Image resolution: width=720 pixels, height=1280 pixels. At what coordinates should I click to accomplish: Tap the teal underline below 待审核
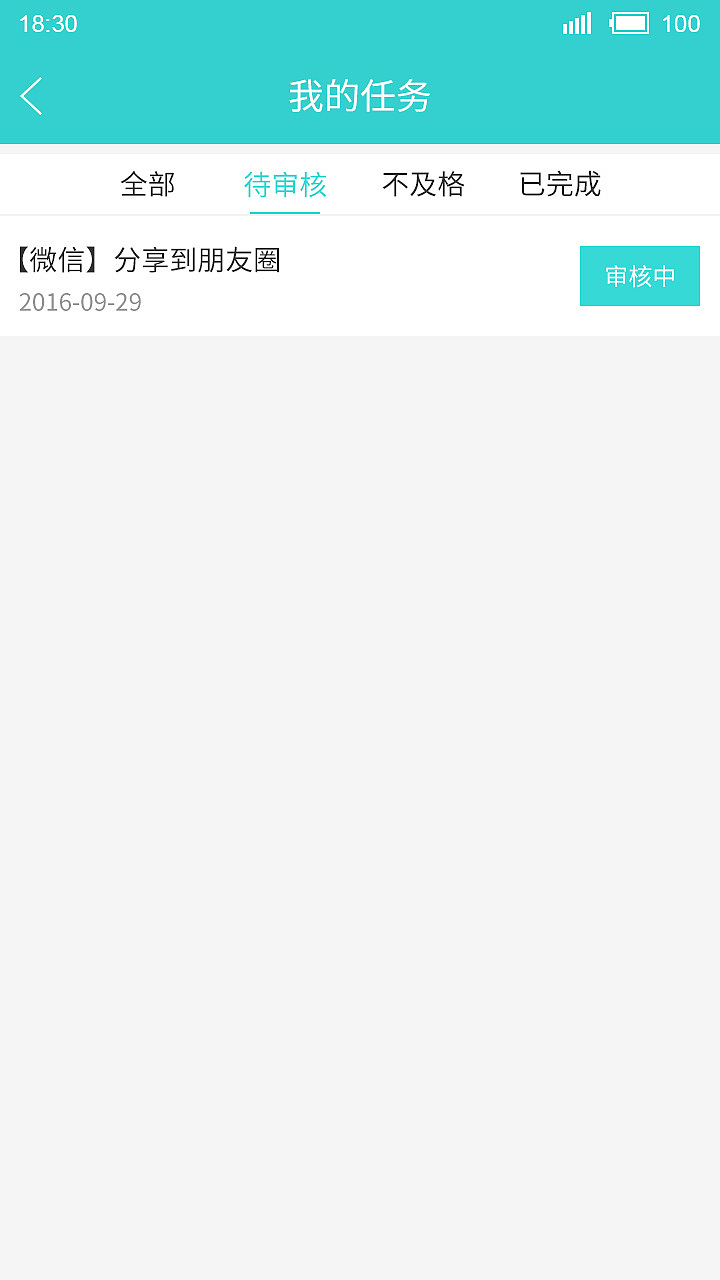[x=285, y=211]
